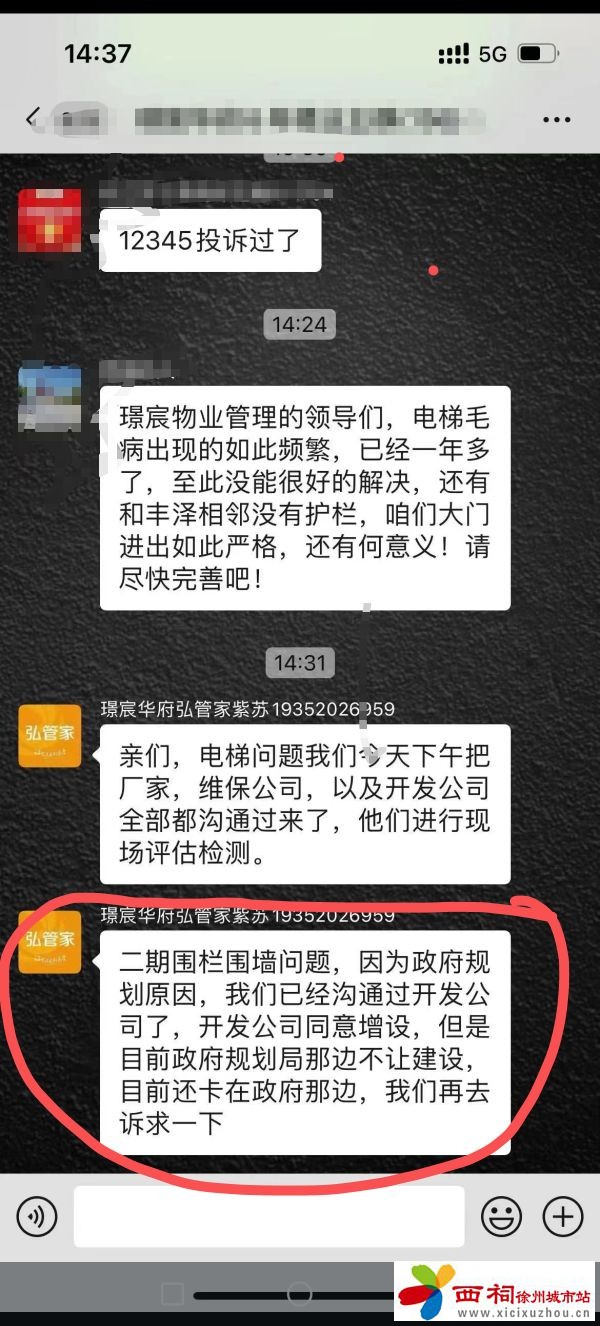
Task: Open the emoji picker
Action: [x=501, y=1216]
